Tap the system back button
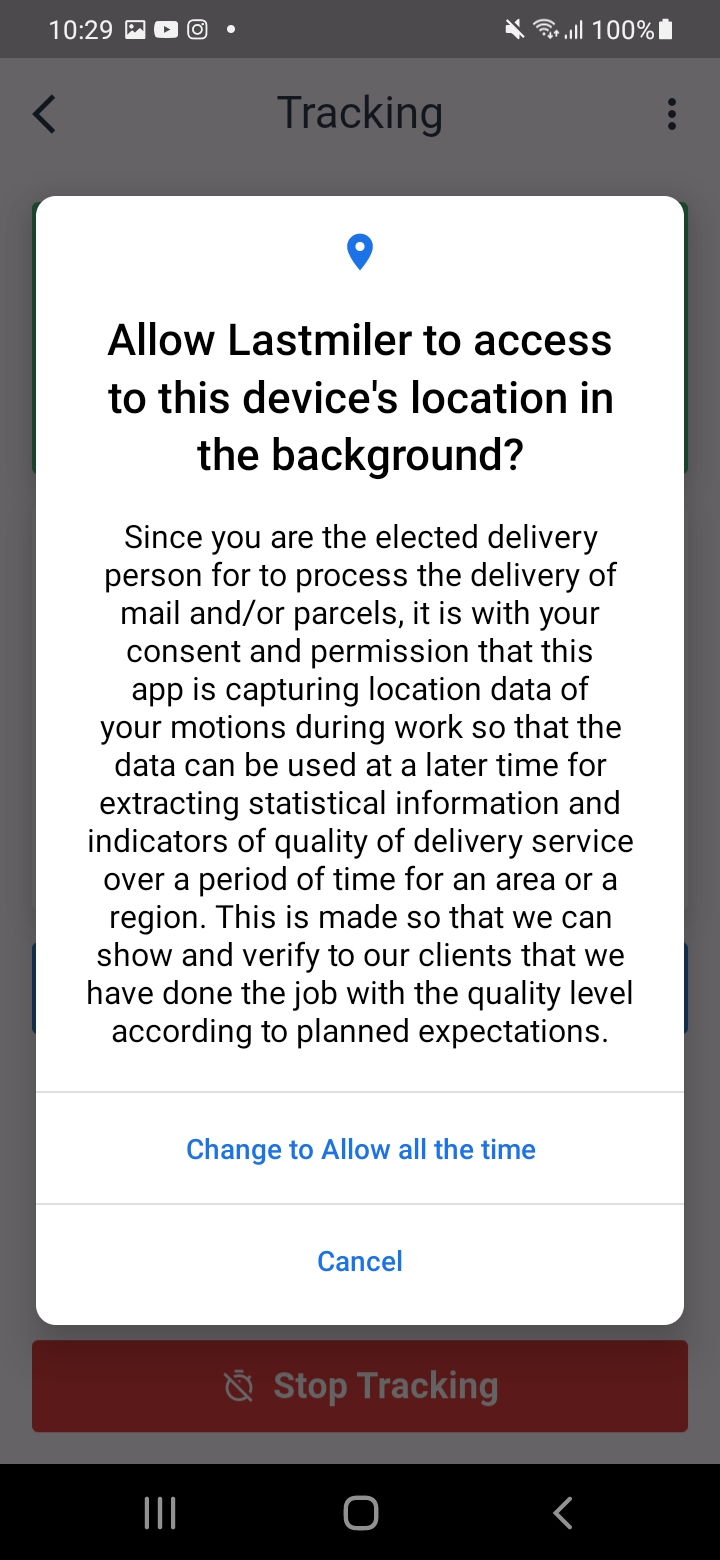The image size is (720, 1560). pyautogui.click(x=563, y=1513)
